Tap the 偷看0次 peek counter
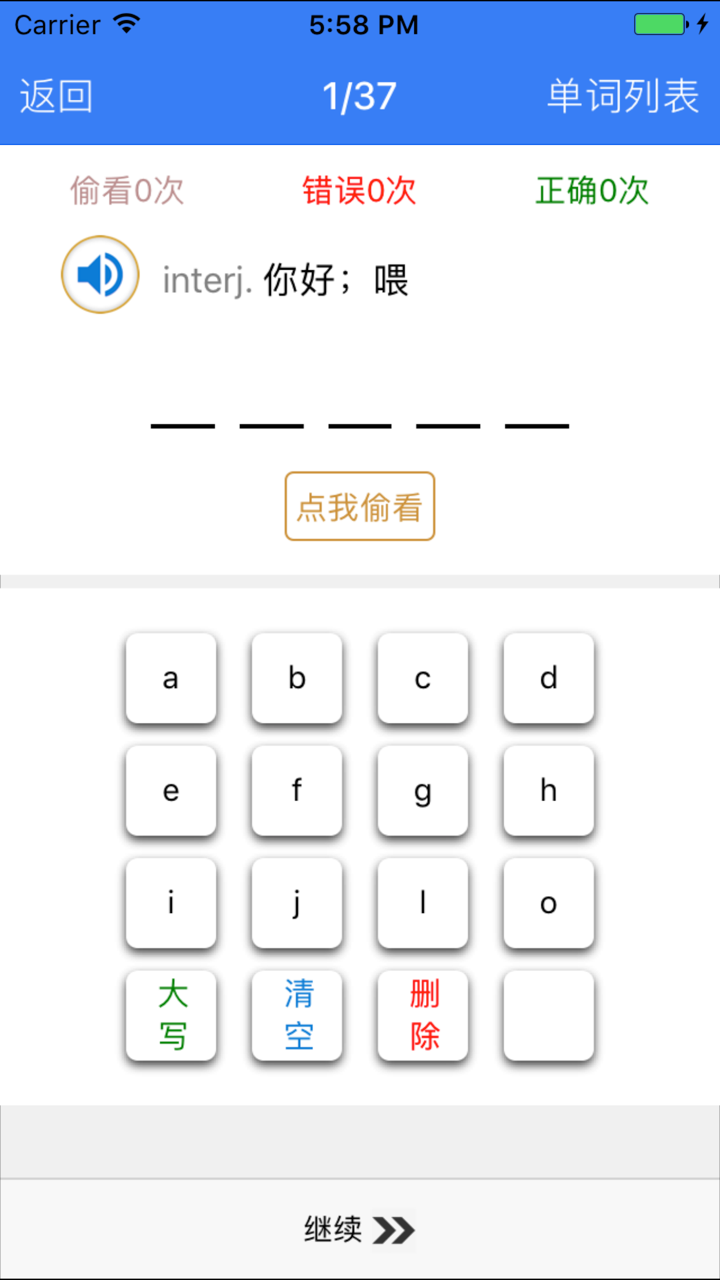 point(126,191)
